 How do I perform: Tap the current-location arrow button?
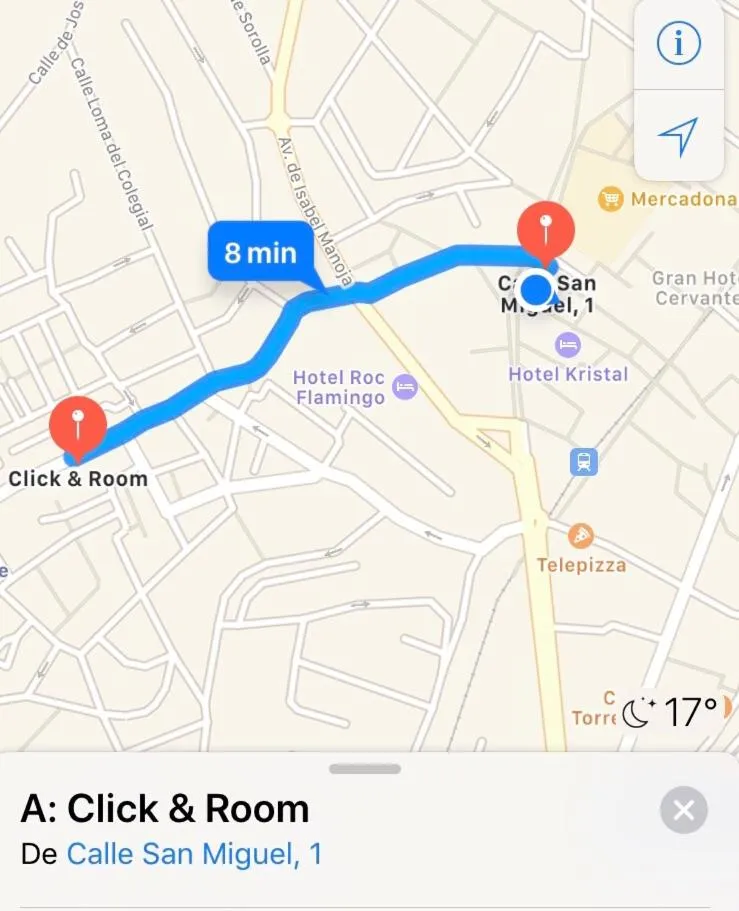click(678, 135)
